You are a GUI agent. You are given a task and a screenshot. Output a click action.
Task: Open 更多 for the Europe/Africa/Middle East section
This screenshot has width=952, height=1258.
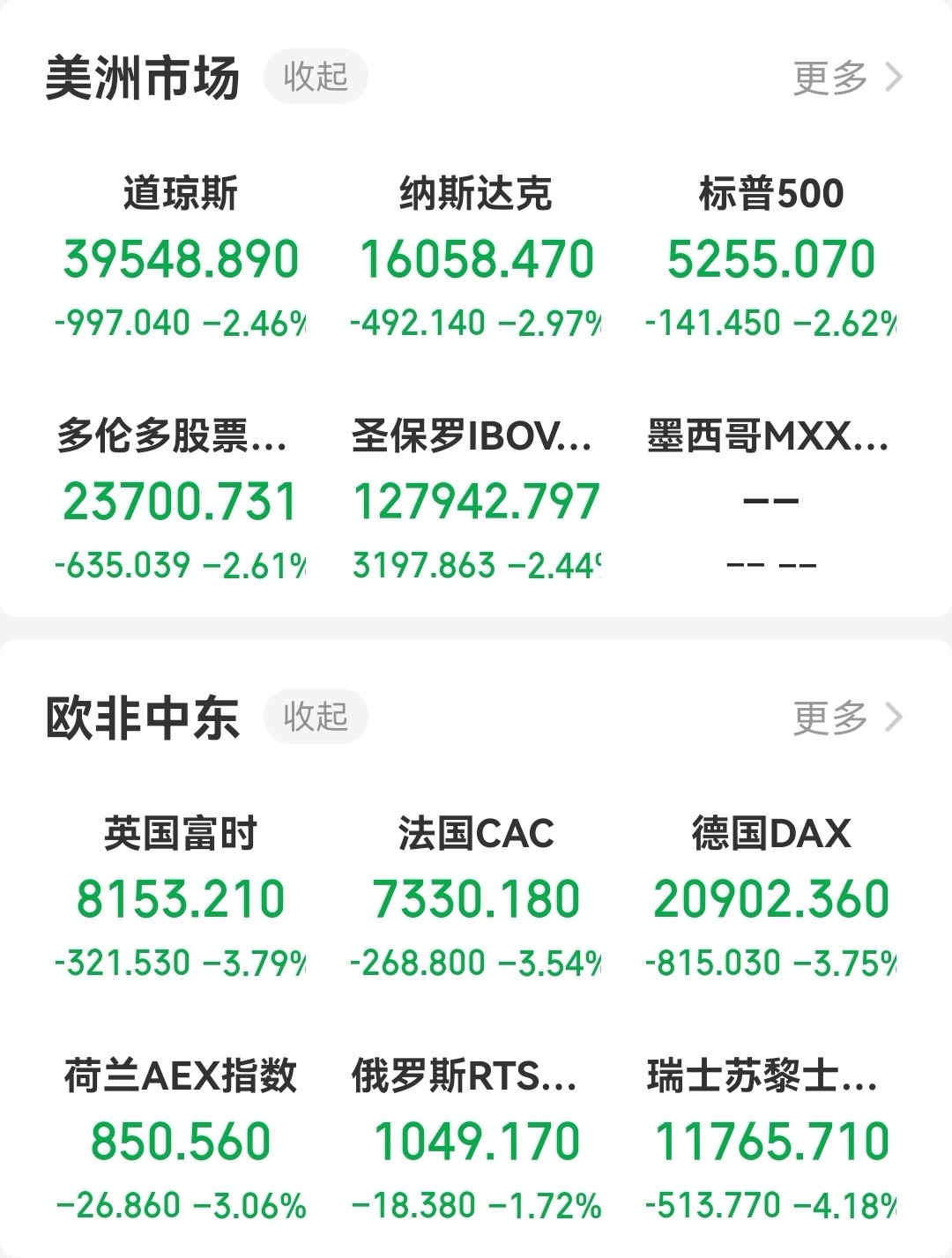(829, 718)
